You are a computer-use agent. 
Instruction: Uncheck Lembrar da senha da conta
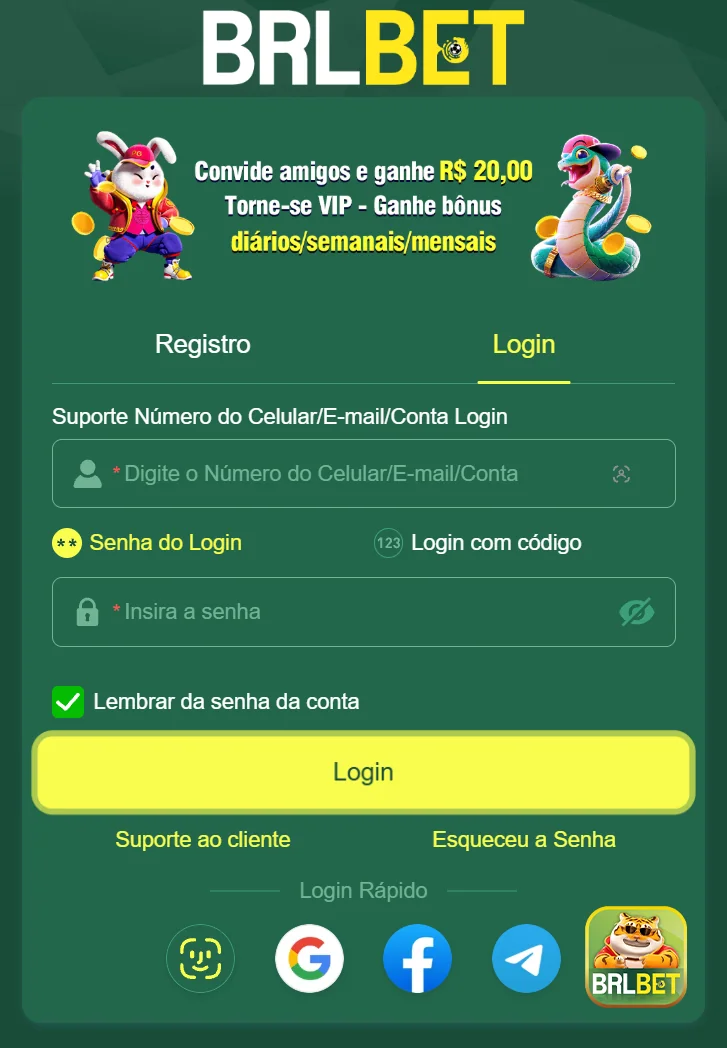click(x=66, y=702)
